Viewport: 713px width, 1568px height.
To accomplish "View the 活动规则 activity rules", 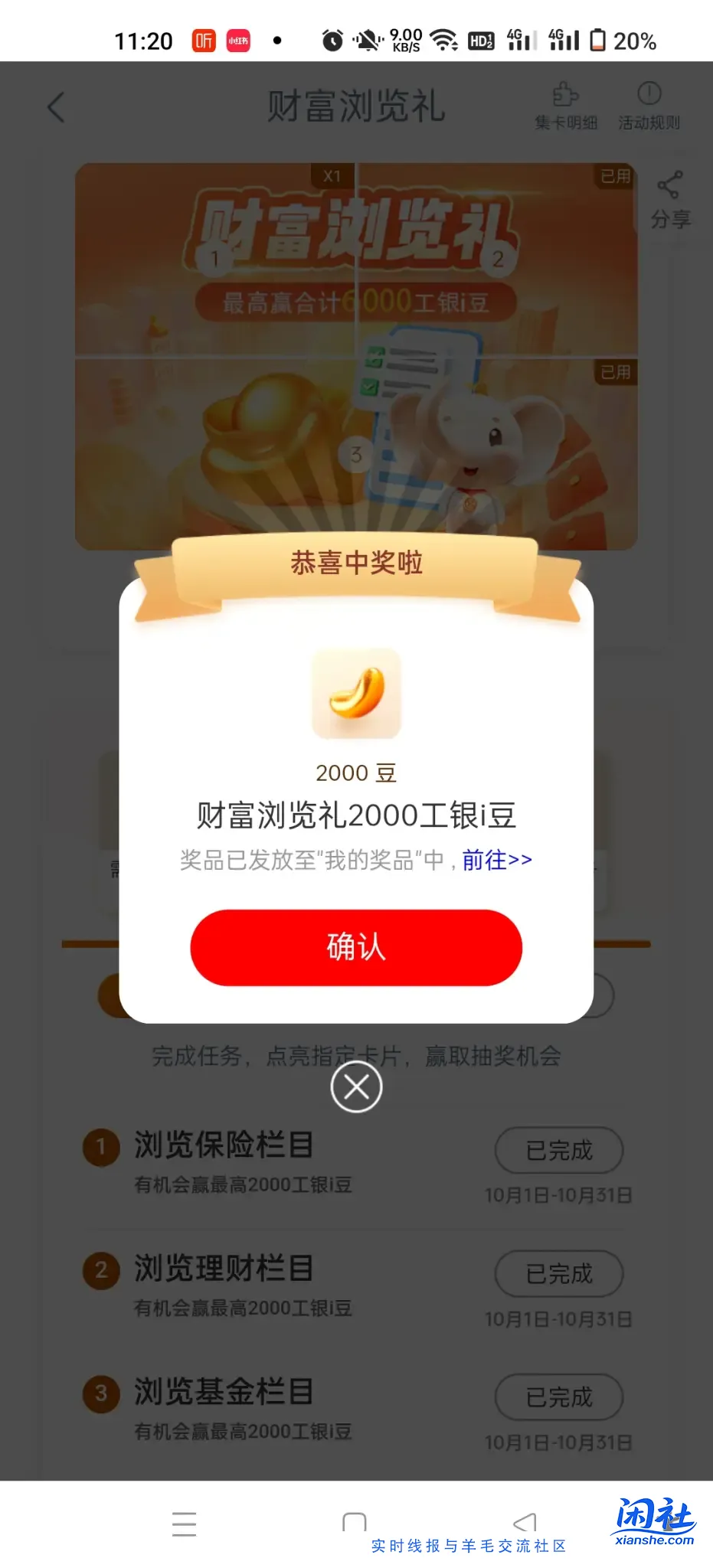I will pos(650,105).
